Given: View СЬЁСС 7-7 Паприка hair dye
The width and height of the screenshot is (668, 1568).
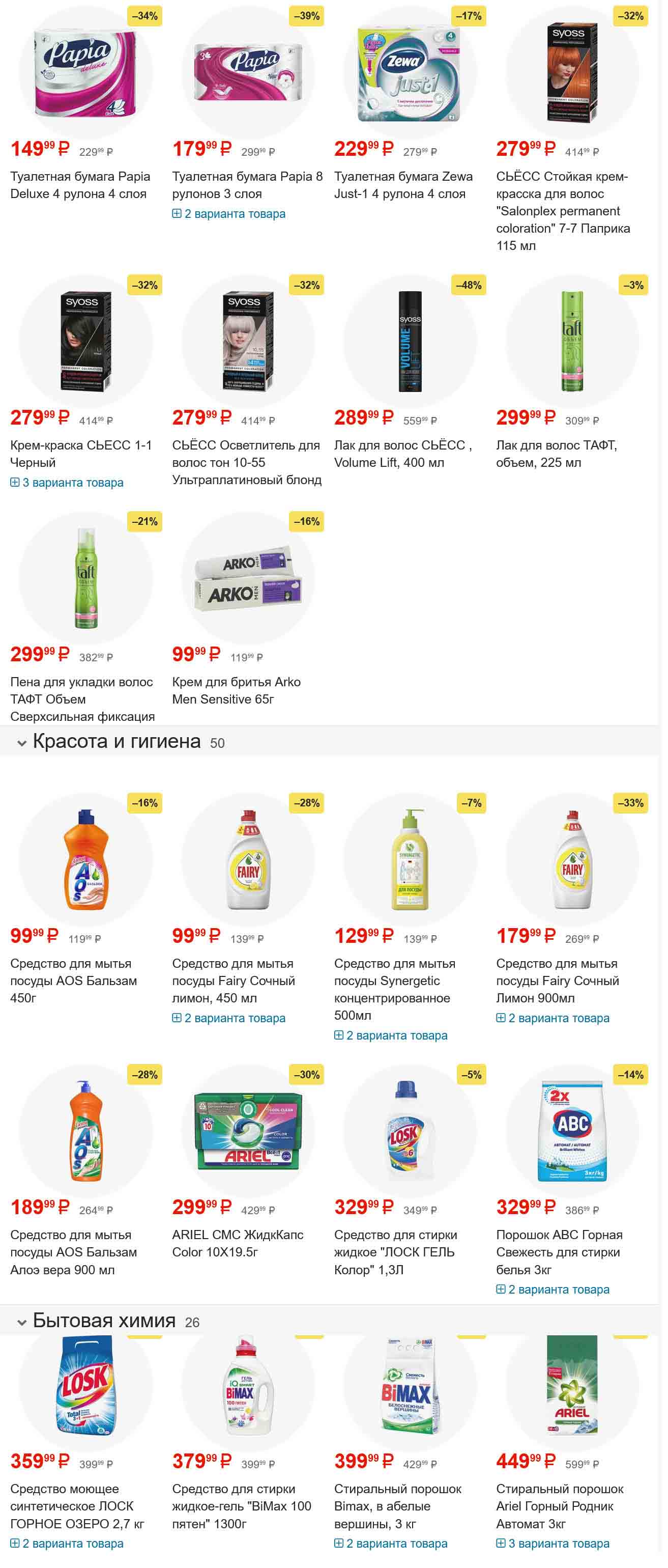Looking at the screenshot, I should pyautogui.click(x=562, y=211).
